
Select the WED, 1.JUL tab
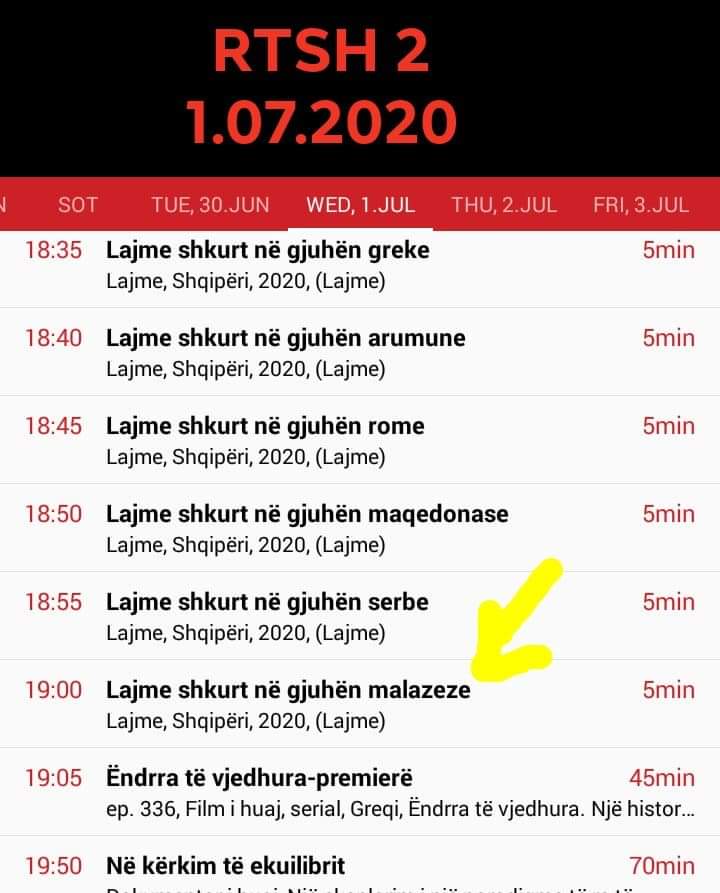point(360,205)
